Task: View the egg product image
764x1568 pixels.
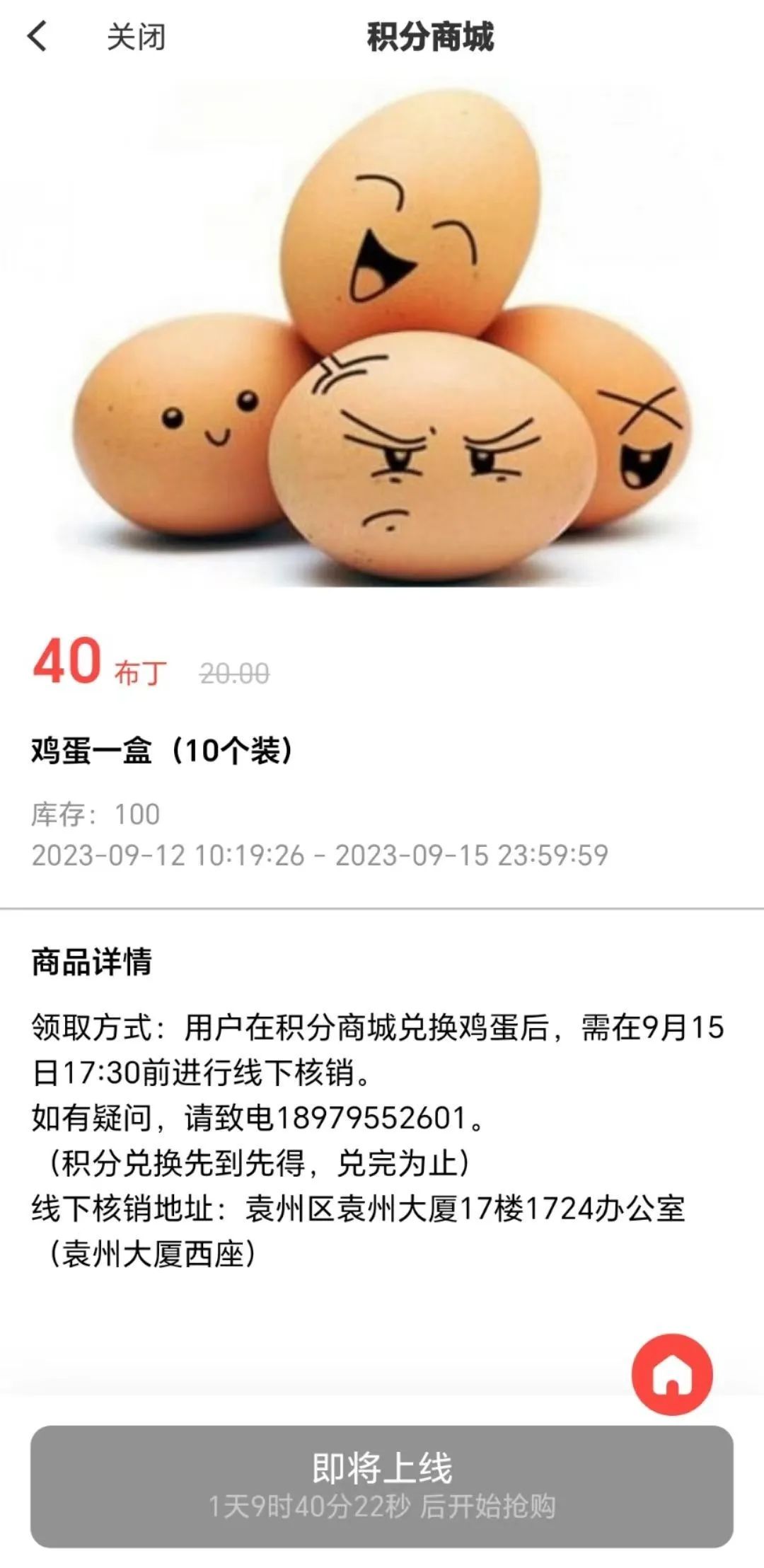Action: (x=382, y=333)
